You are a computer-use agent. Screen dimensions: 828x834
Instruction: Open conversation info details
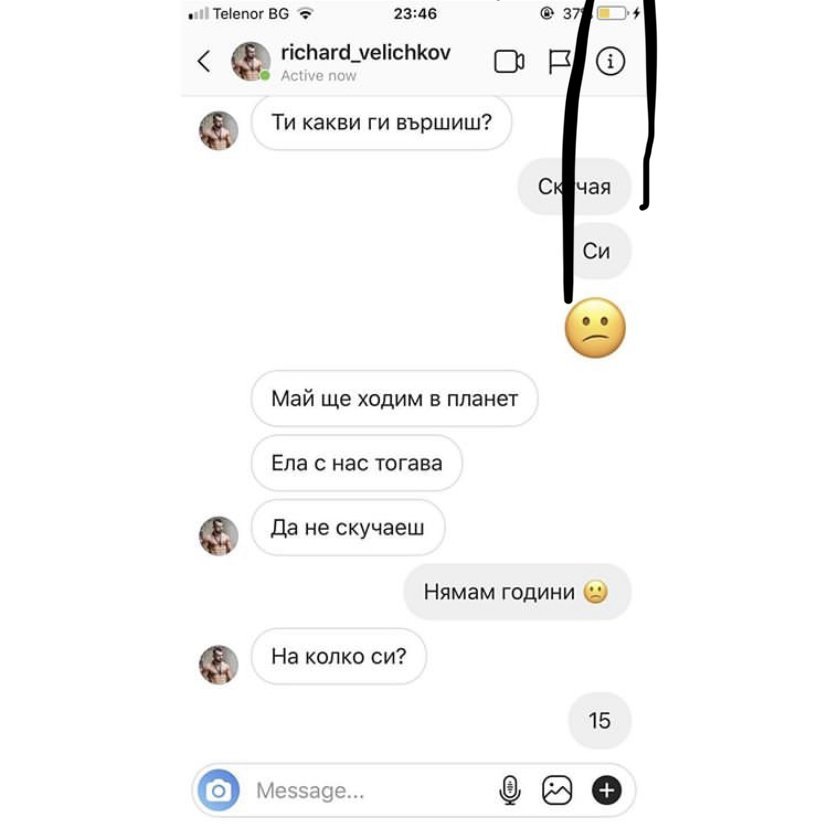[x=610, y=61]
